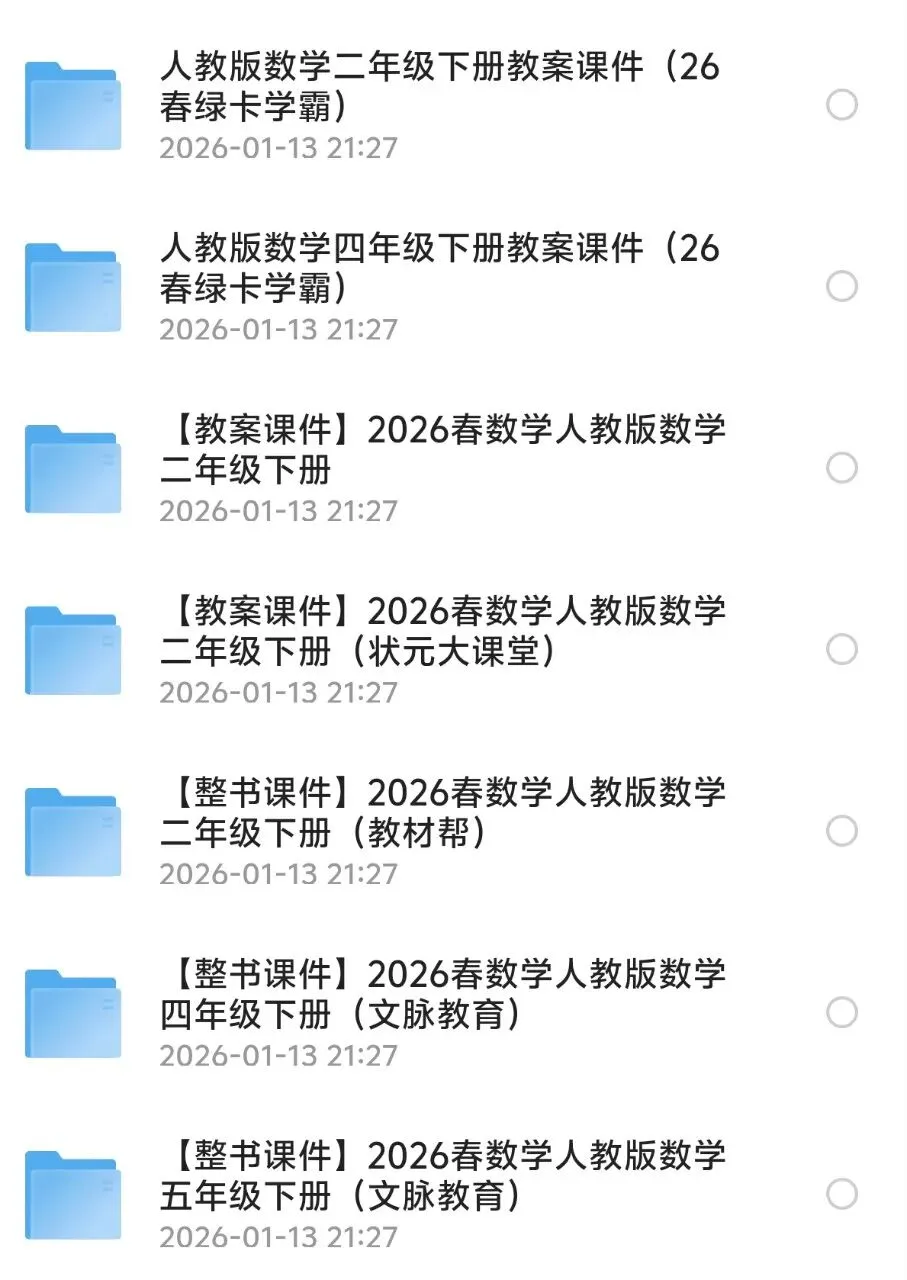907x1280 pixels.
Task: Open 【教案课件】二年级下册 folder without publisher suffix
Action: click(x=440, y=449)
